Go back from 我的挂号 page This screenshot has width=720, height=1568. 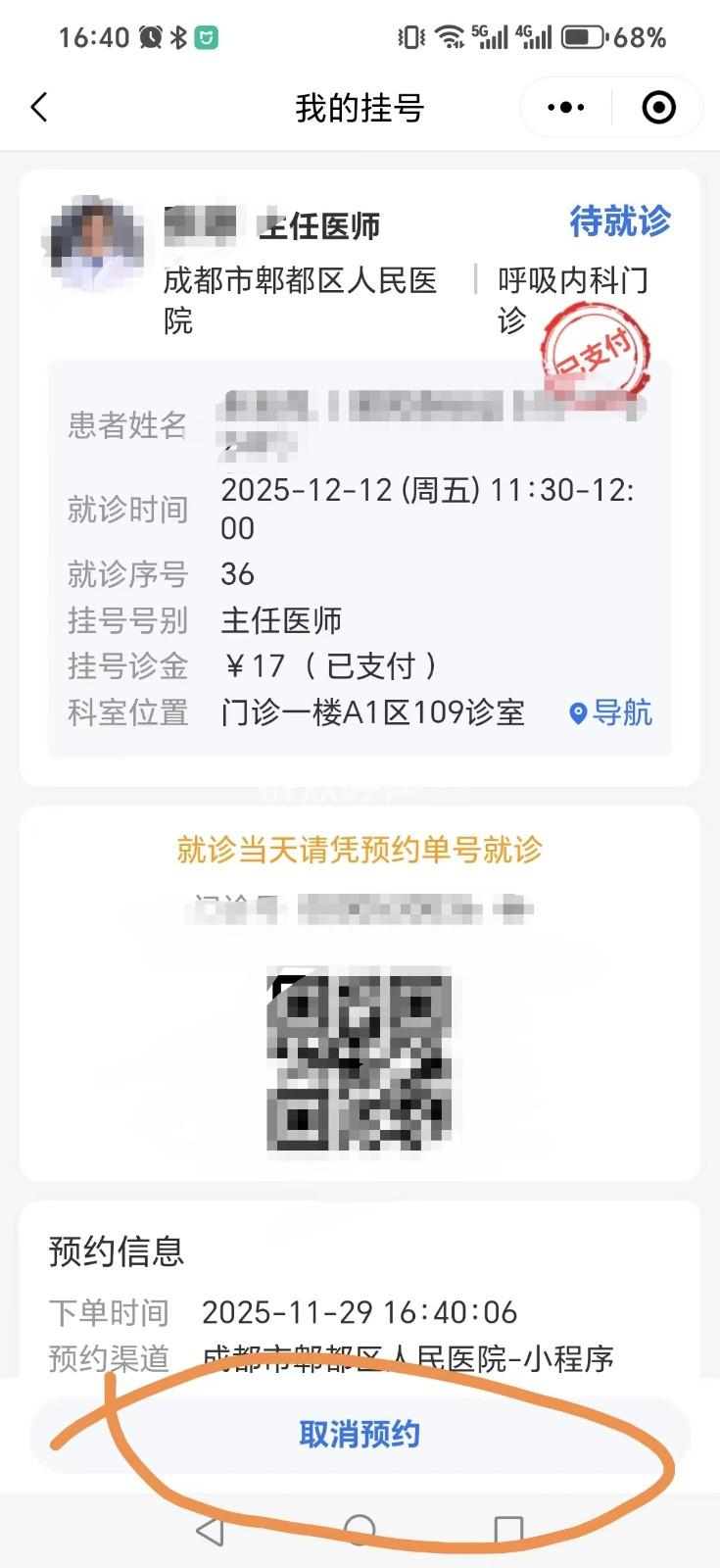coord(39,107)
